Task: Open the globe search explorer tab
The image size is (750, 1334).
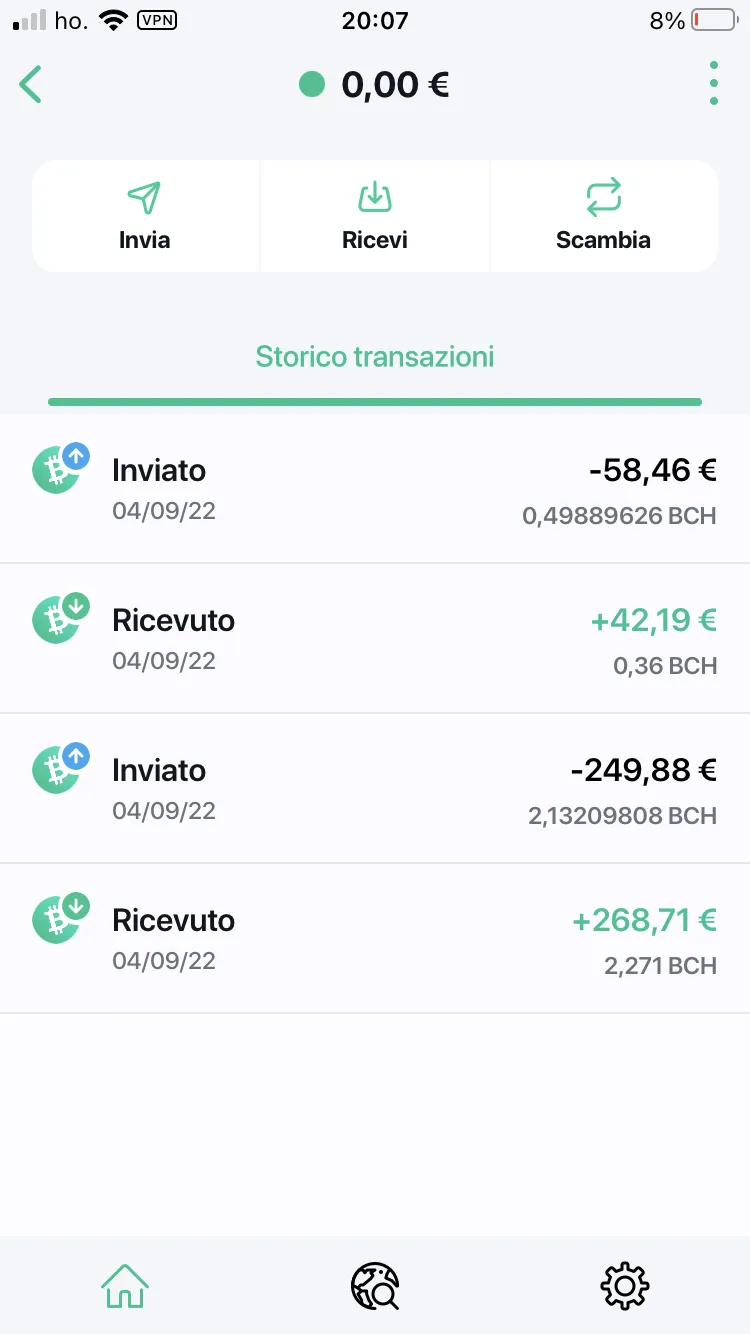Action: [375, 1285]
